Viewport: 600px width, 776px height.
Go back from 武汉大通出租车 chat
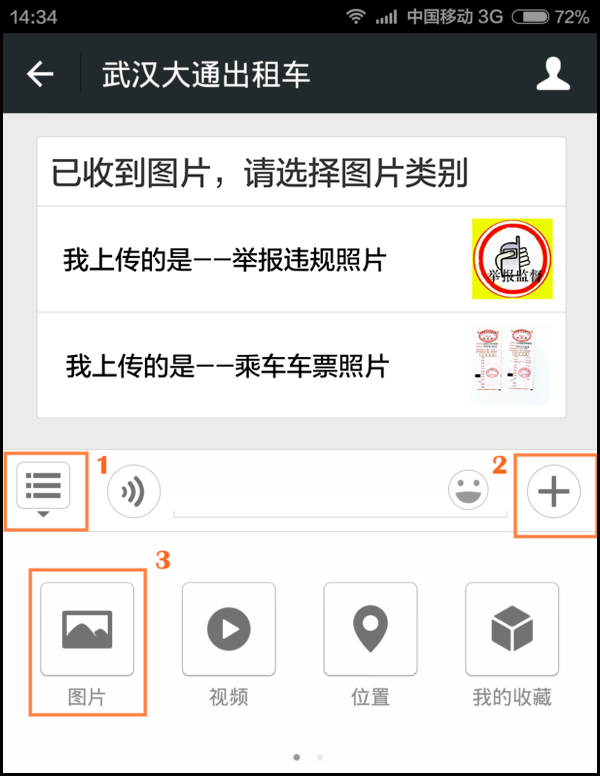40,75
